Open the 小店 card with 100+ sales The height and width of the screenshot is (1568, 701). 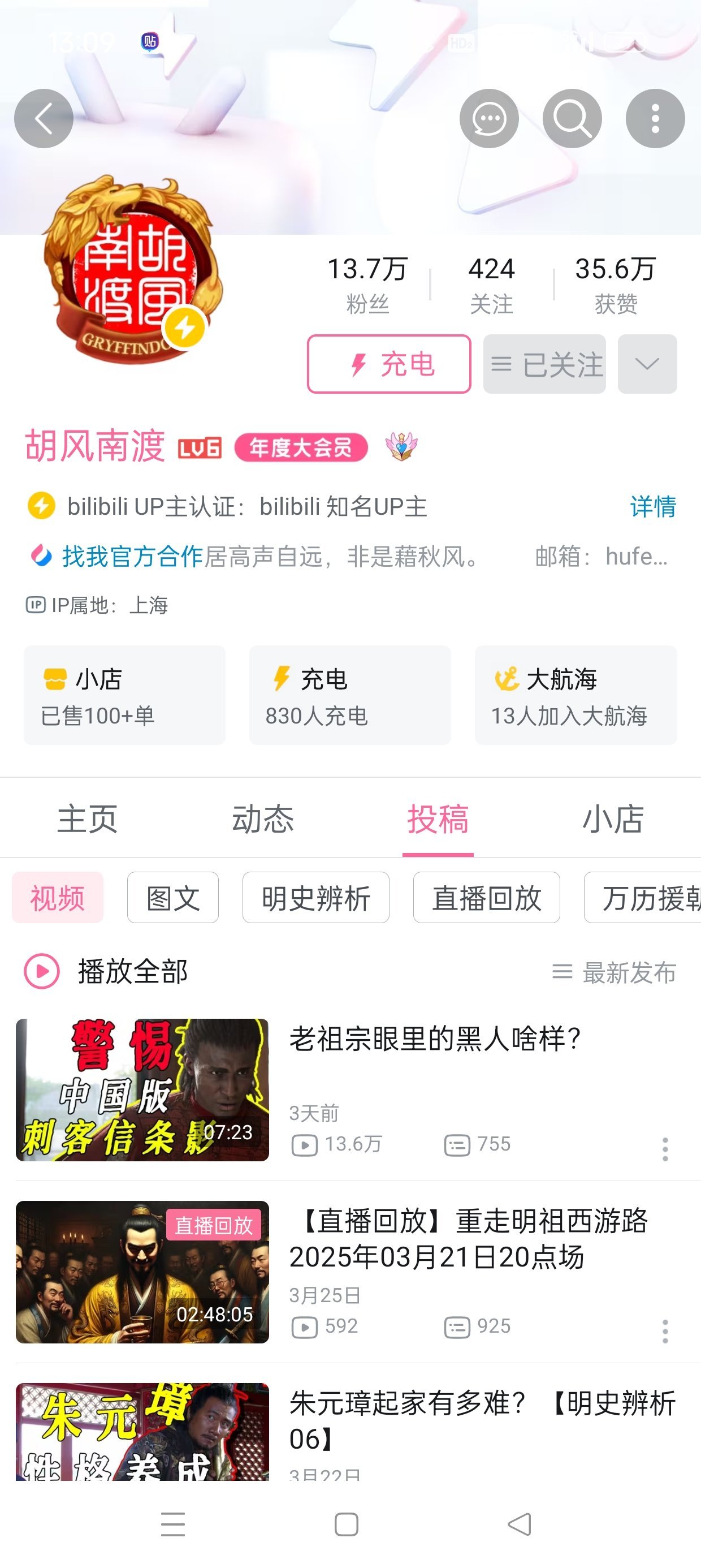pyautogui.click(x=124, y=695)
